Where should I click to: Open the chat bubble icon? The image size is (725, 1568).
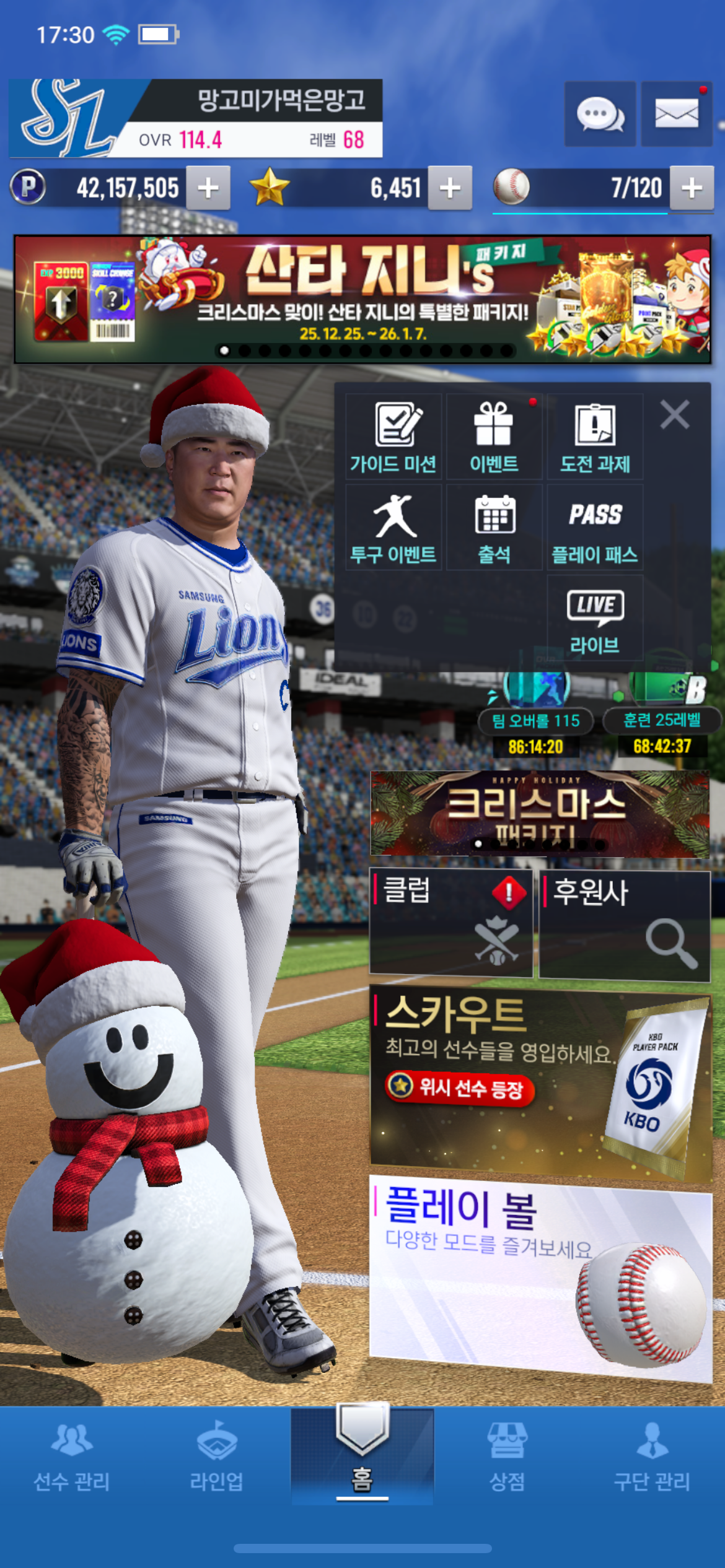pyautogui.click(x=599, y=115)
